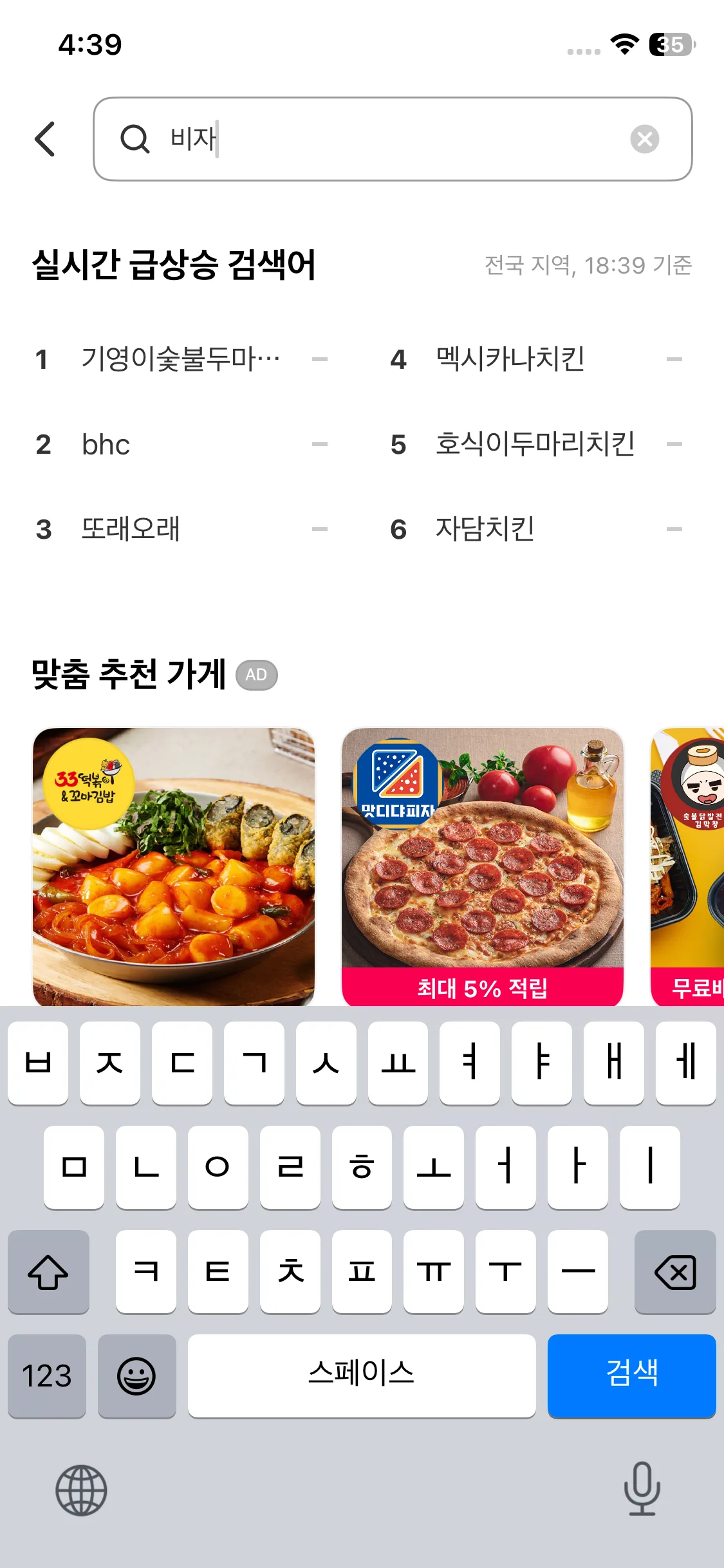Select trending search 기영이숯불두마리치킨

click(x=181, y=359)
